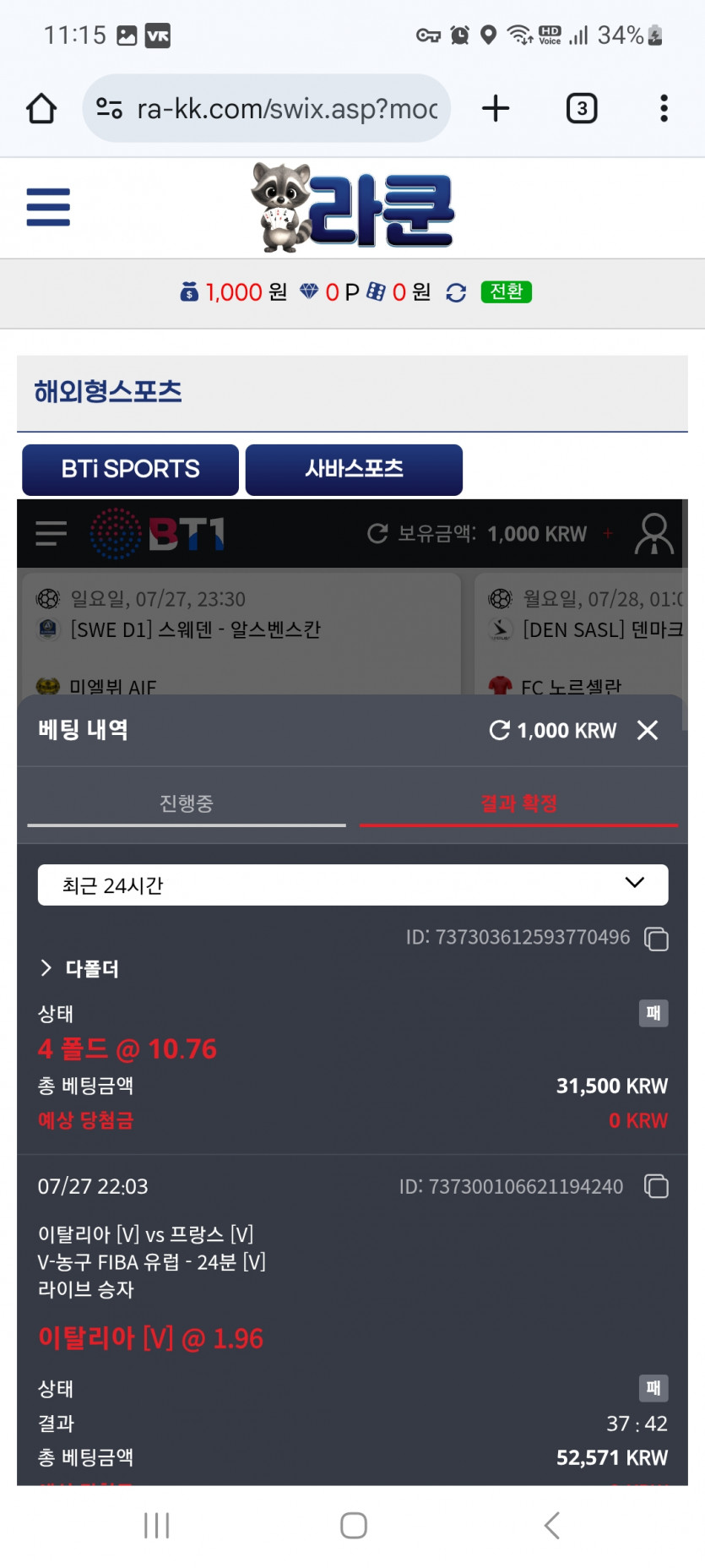
Task: Refresh the balance beside the 전환 button
Action: pyautogui.click(x=456, y=292)
